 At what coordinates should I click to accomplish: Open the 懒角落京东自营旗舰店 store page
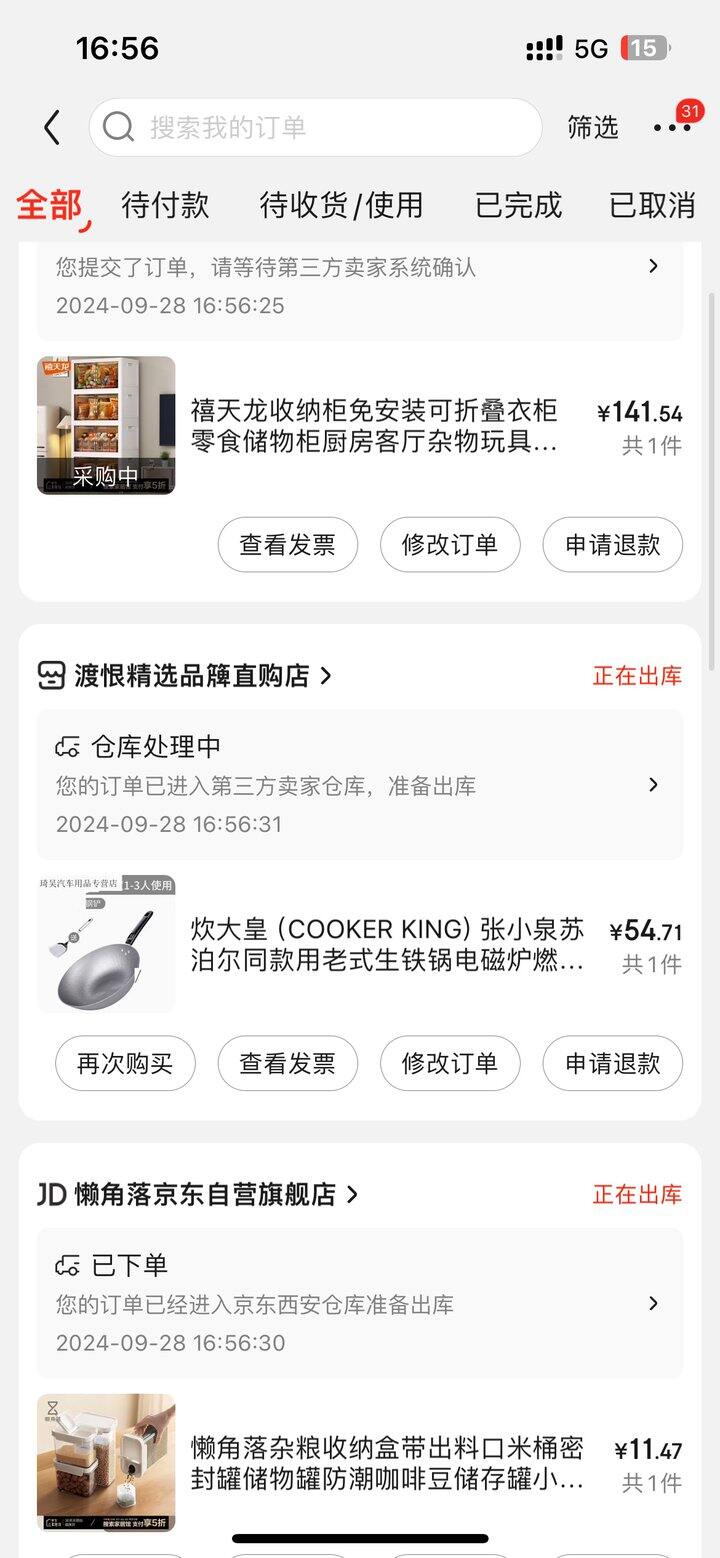206,1194
